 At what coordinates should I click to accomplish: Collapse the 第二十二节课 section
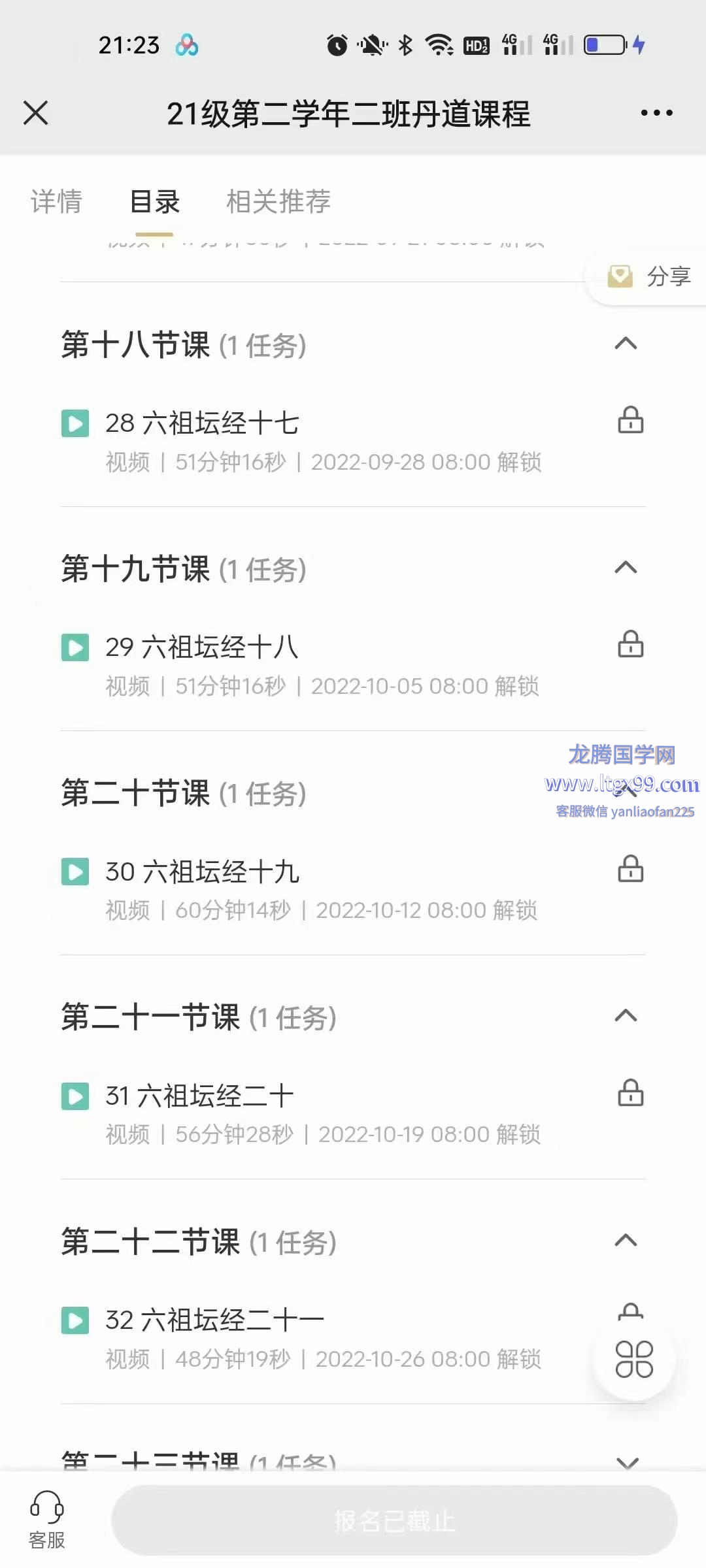[626, 1240]
